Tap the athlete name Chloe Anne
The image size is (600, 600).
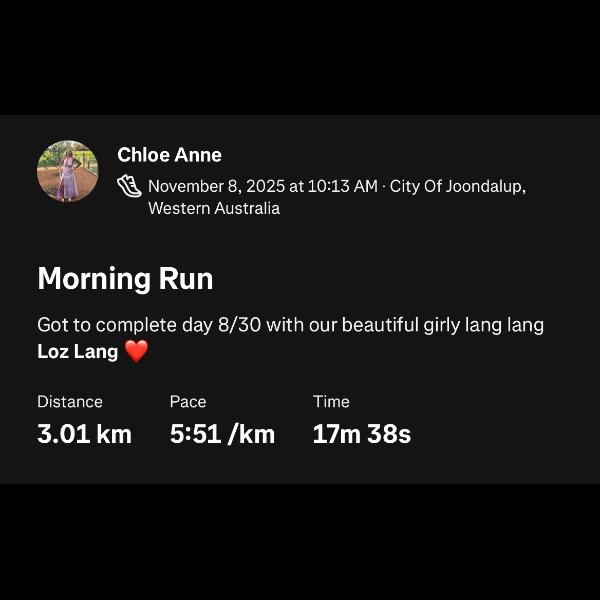point(169,155)
